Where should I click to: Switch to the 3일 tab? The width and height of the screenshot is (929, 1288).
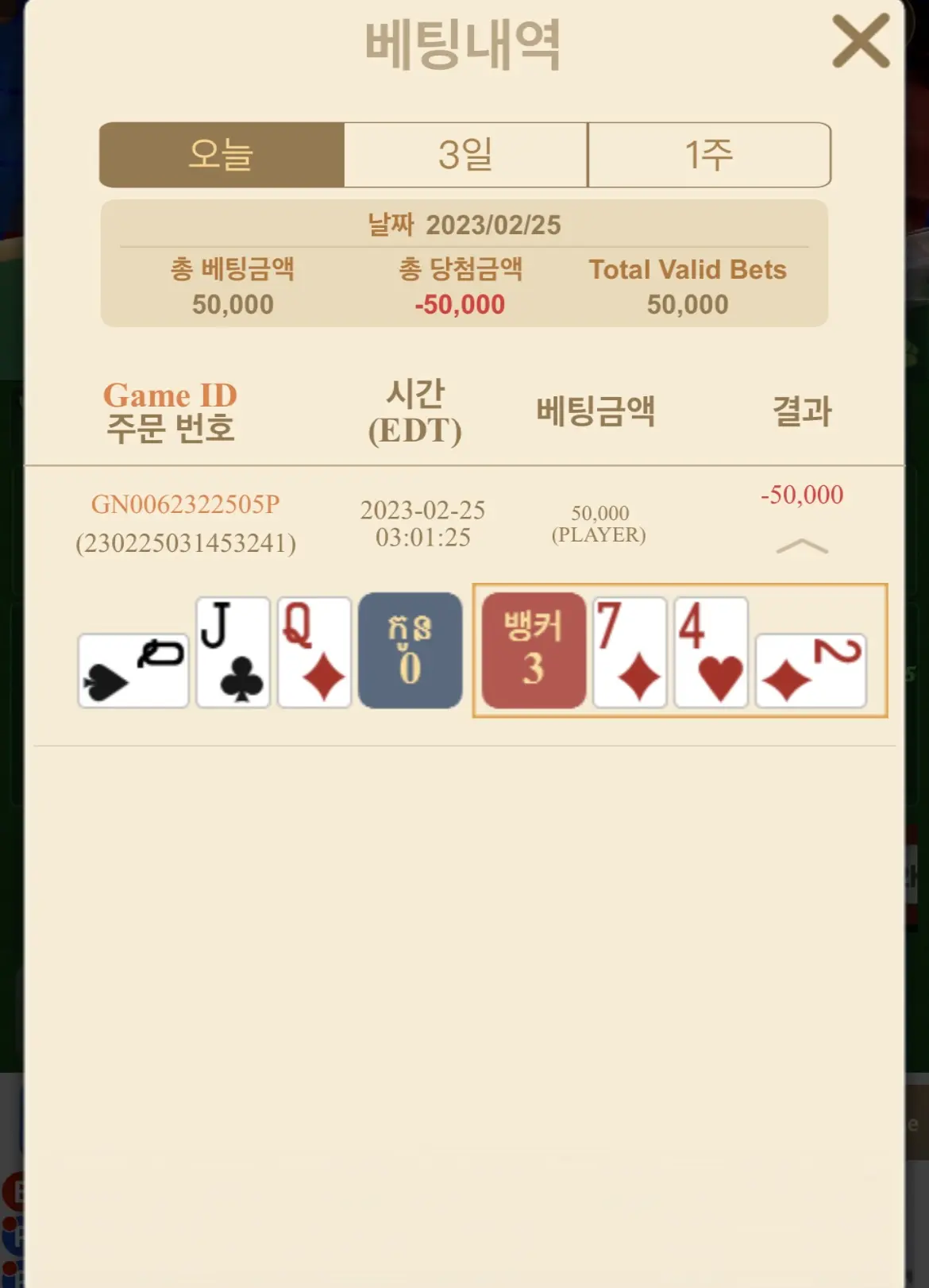(x=466, y=155)
